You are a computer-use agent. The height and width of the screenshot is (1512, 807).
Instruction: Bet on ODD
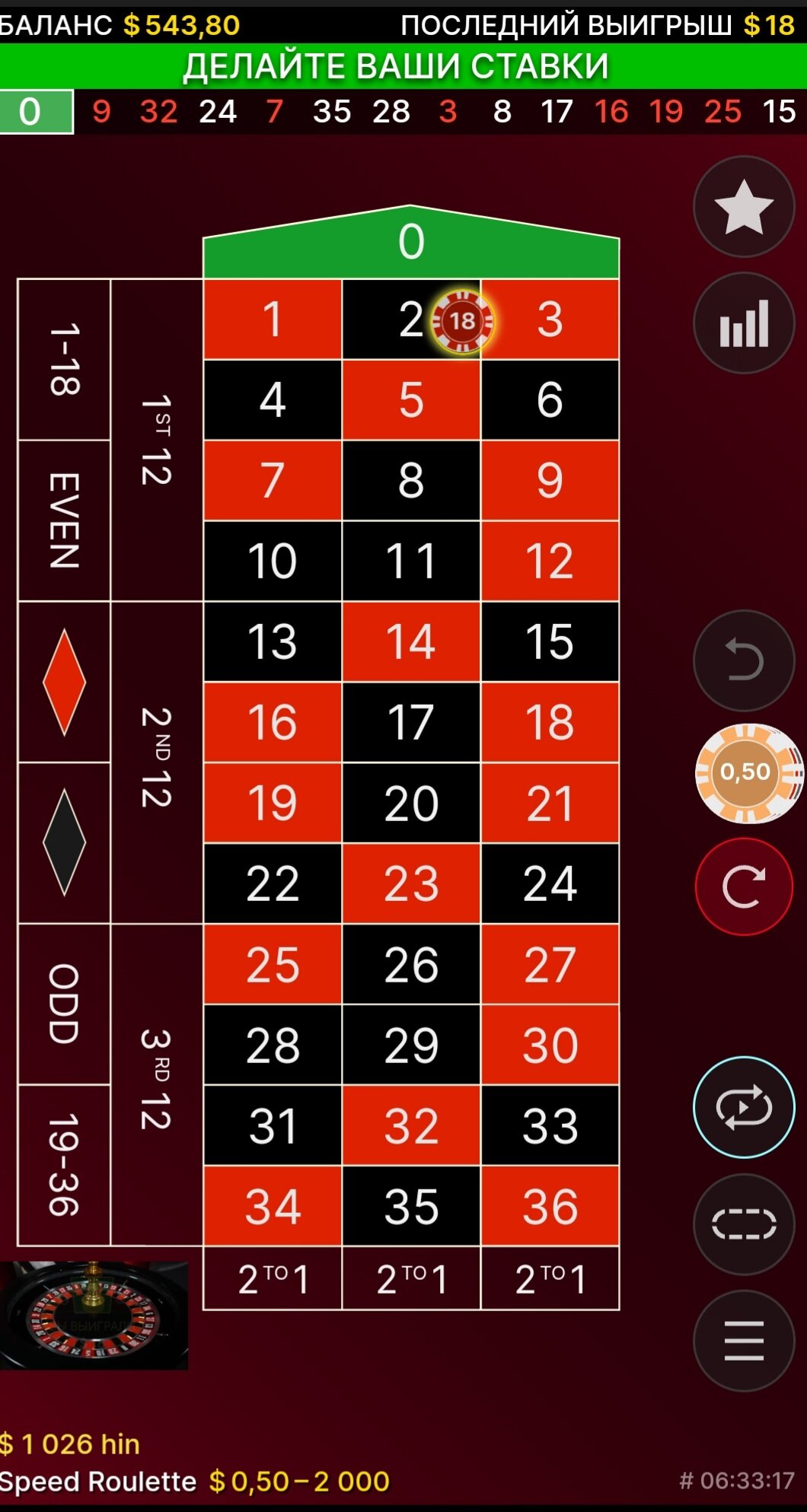[64, 1004]
